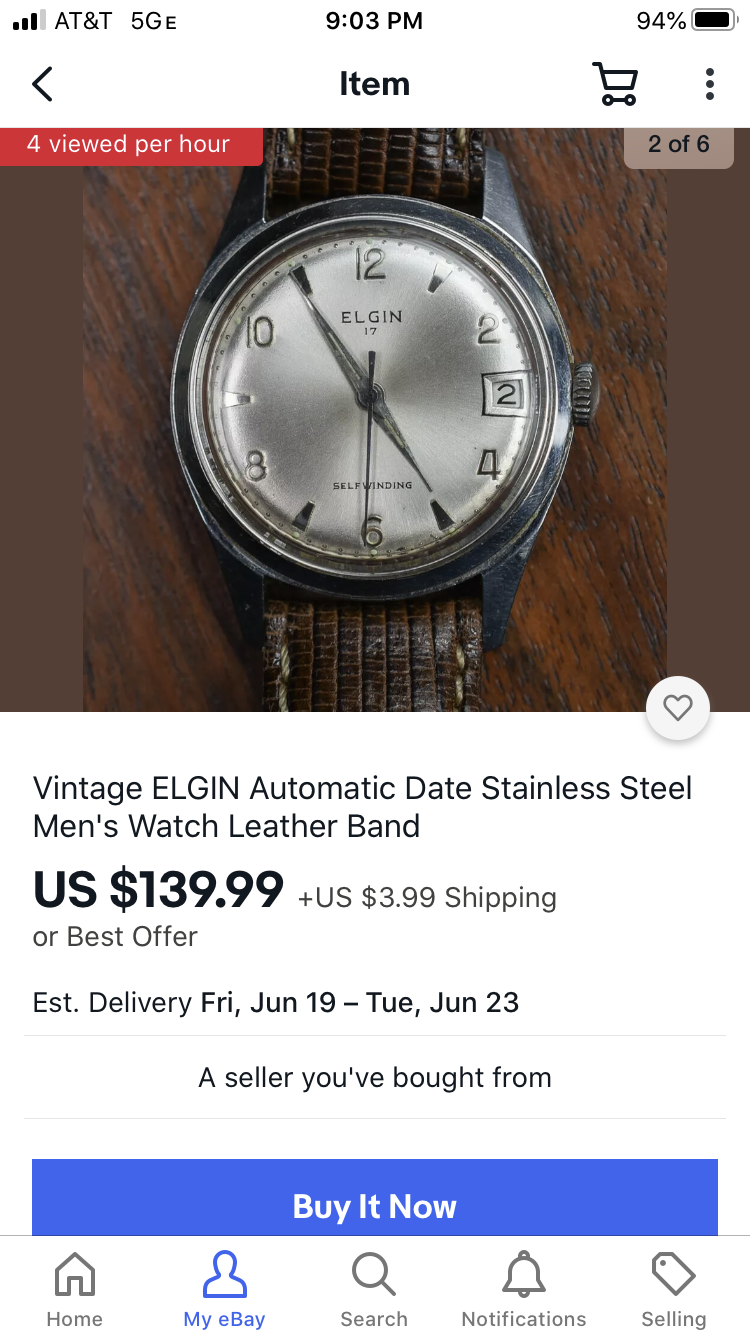Add this Elgin watch to watchlist
The image size is (750, 1334).
click(677, 708)
